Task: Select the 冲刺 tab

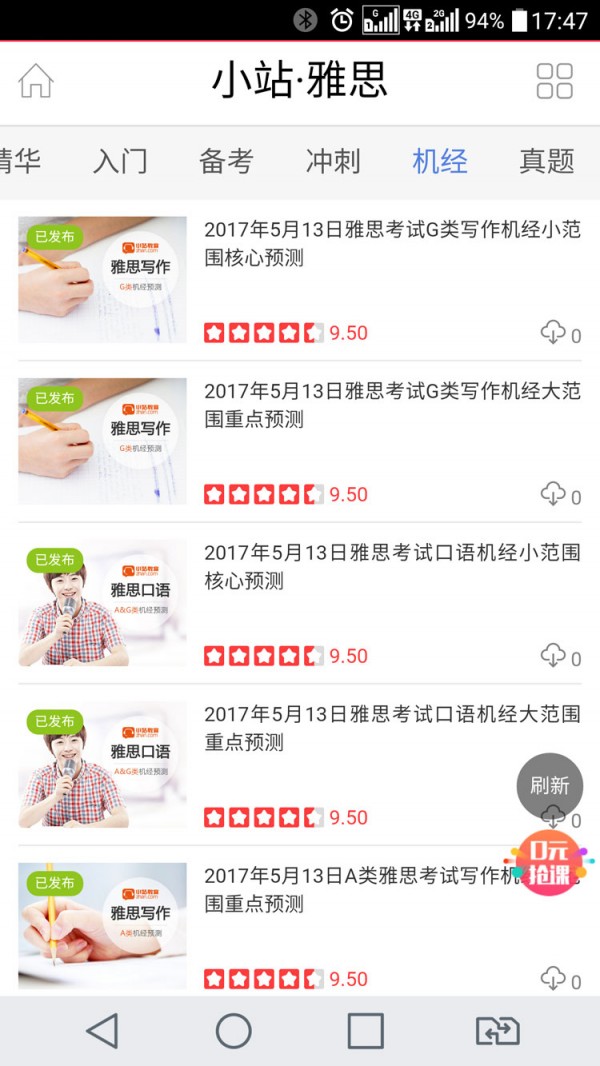Action: [333, 161]
